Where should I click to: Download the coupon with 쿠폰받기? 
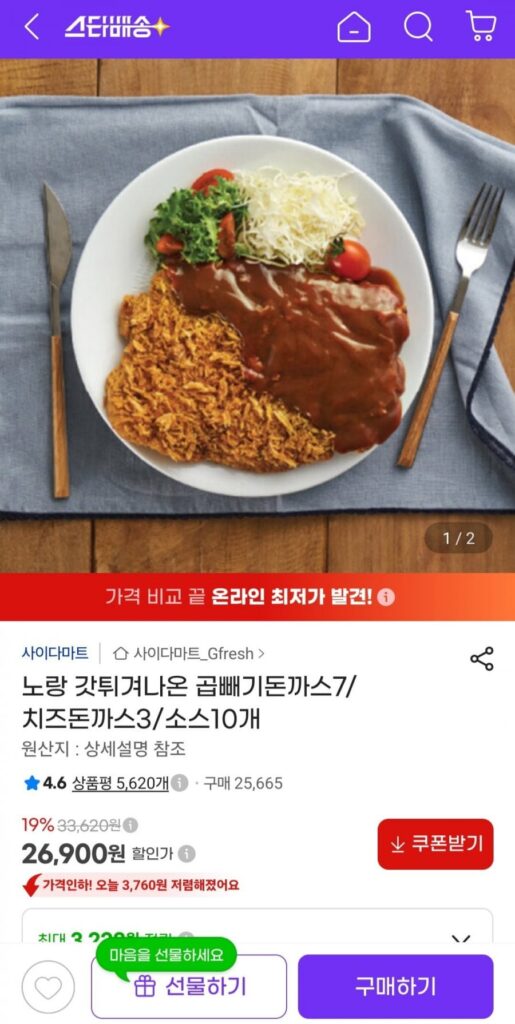click(x=435, y=844)
